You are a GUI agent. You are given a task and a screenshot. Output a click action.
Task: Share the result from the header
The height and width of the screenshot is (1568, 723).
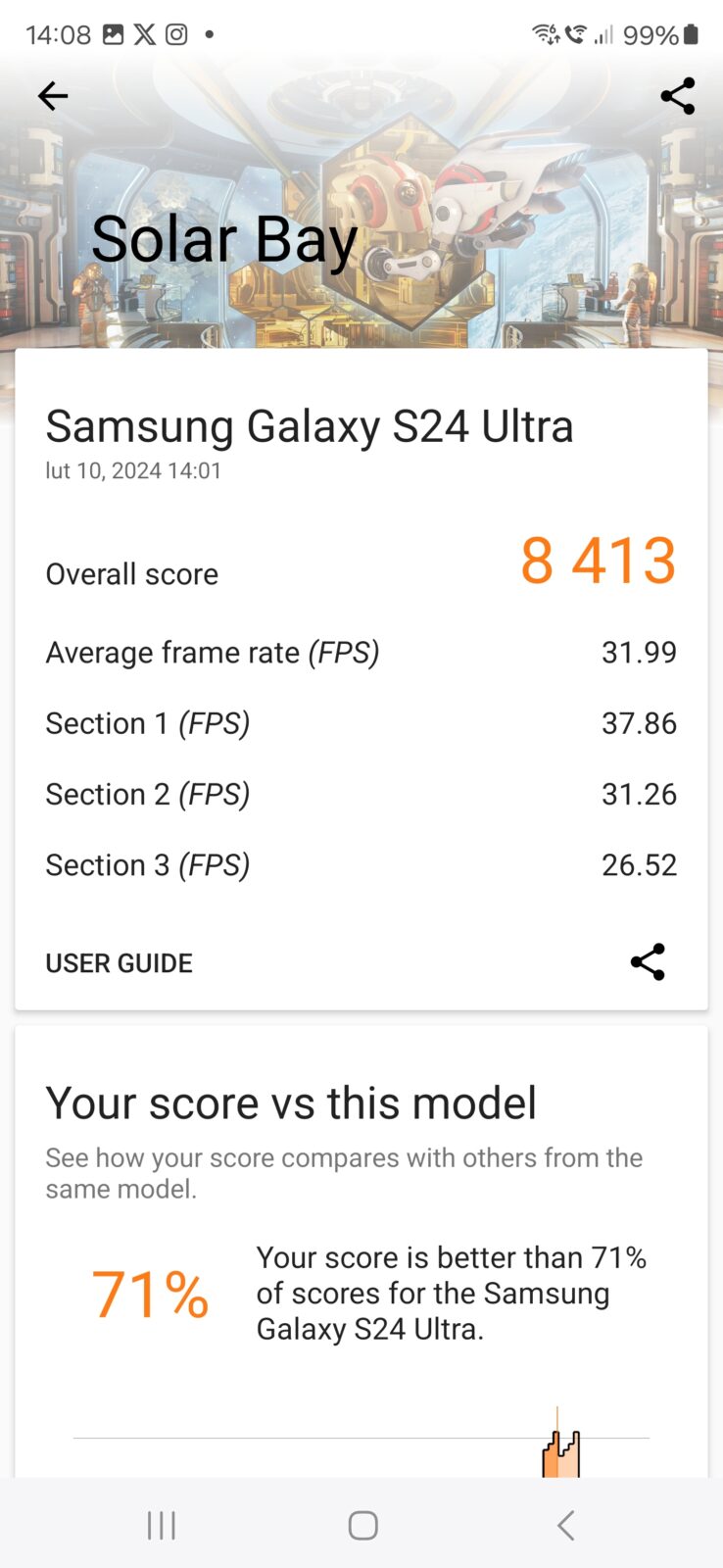[x=678, y=96]
